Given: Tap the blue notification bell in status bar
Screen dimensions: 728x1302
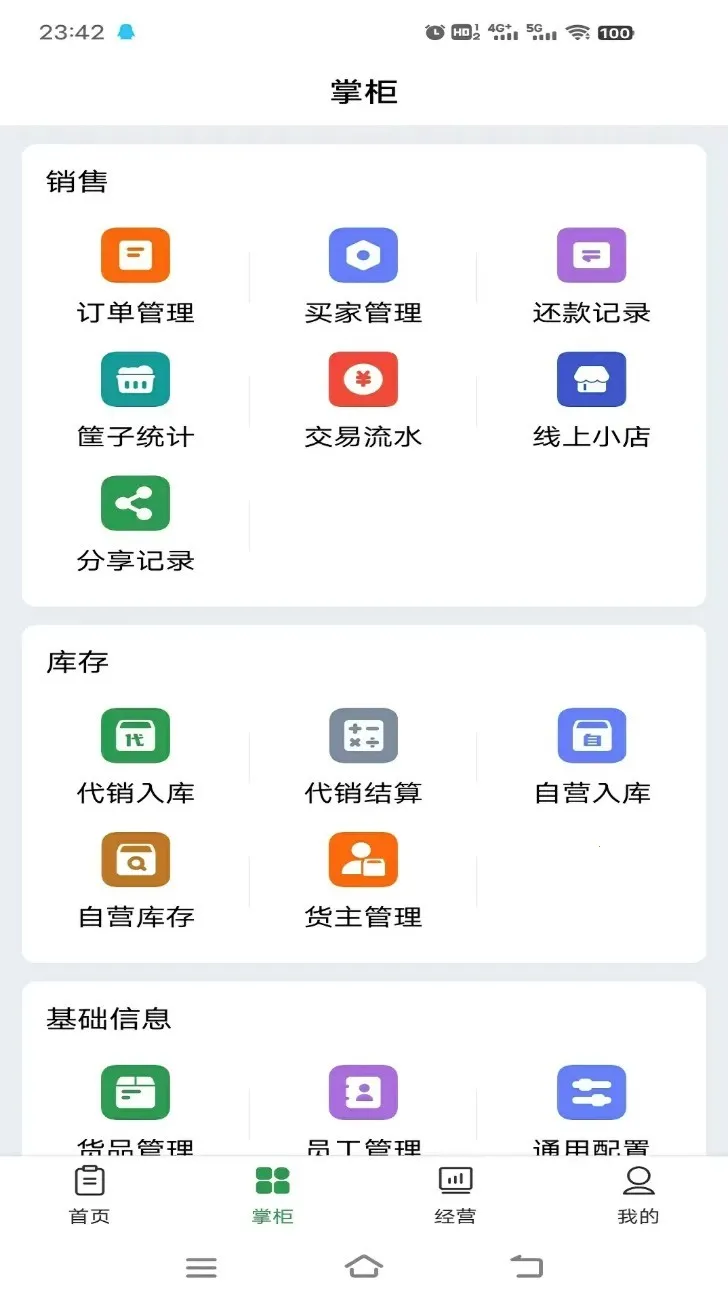Looking at the screenshot, I should coord(123,31).
